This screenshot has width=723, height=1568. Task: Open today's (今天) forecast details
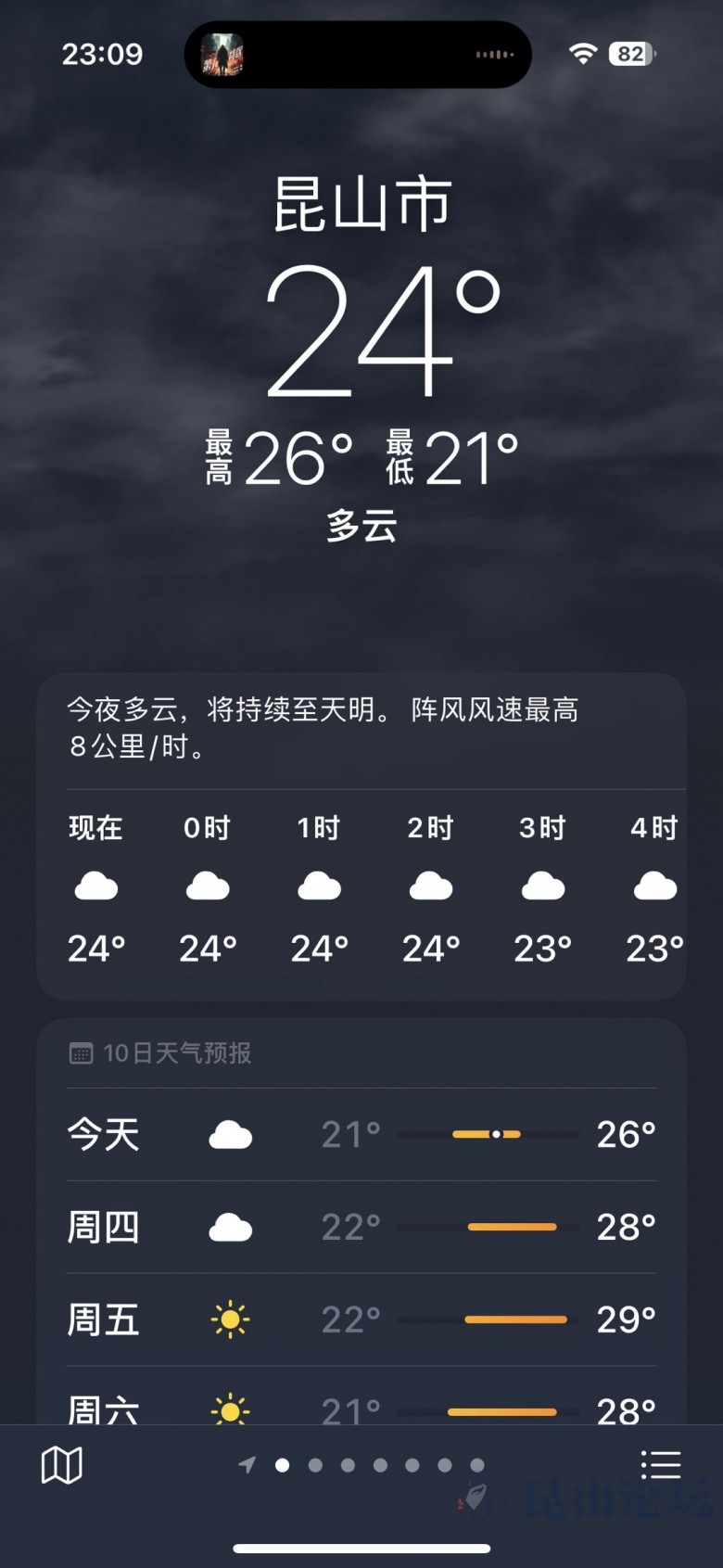tap(361, 1134)
